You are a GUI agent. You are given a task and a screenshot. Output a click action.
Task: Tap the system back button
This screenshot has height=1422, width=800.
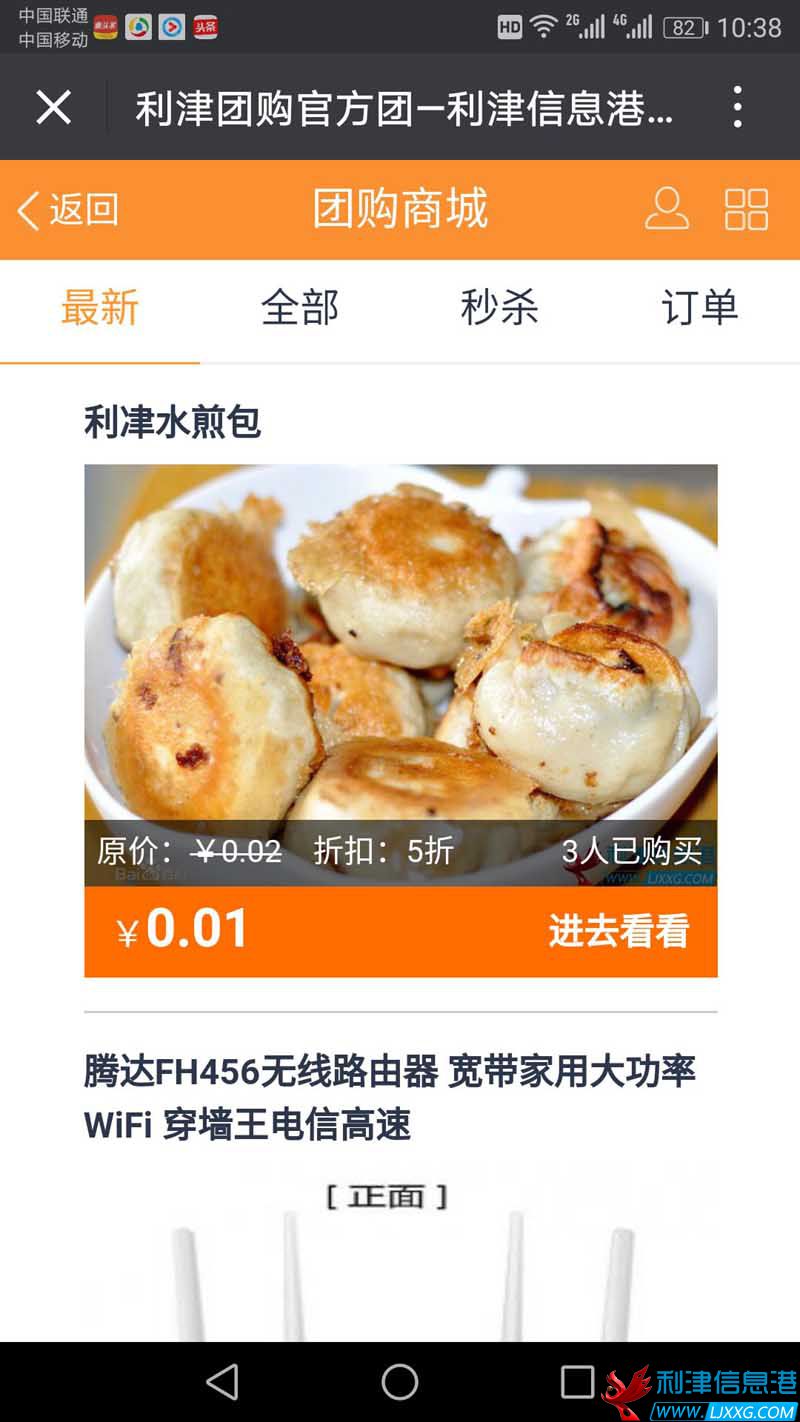(222, 1382)
